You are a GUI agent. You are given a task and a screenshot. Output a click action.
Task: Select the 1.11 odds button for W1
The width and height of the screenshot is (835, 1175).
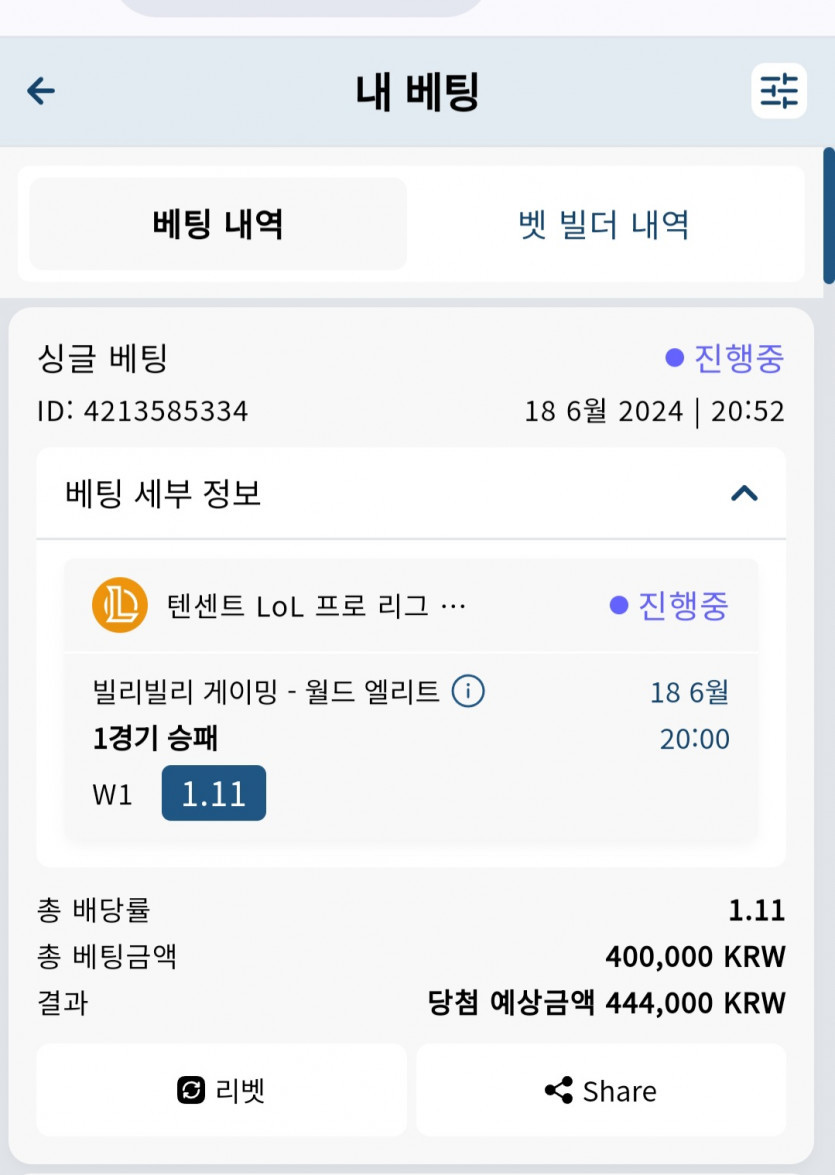[213, 793]
